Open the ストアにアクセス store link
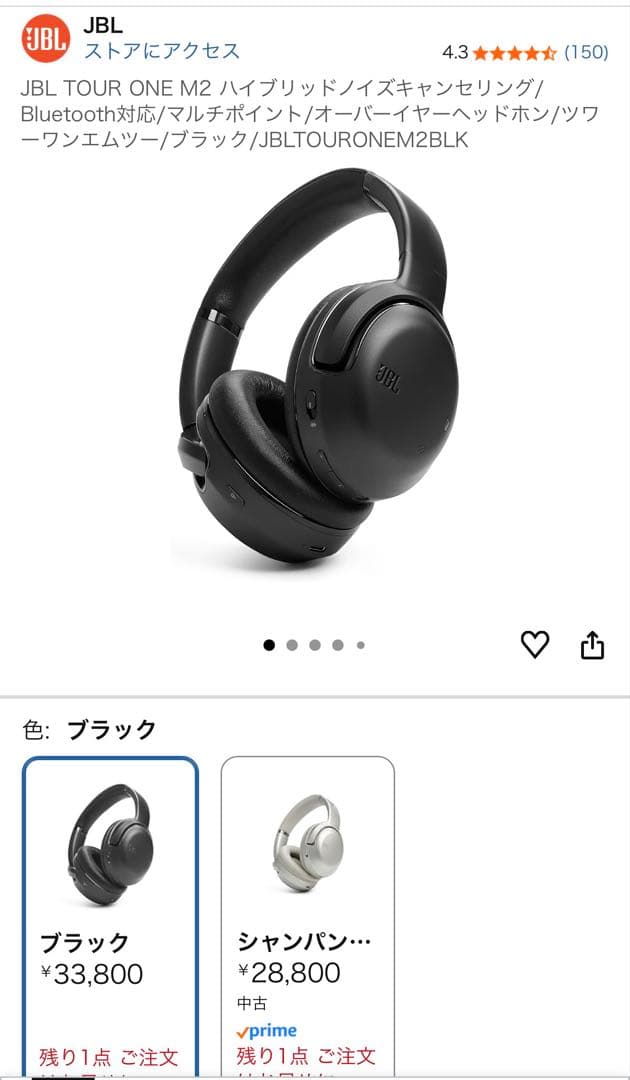 (161, 51)
